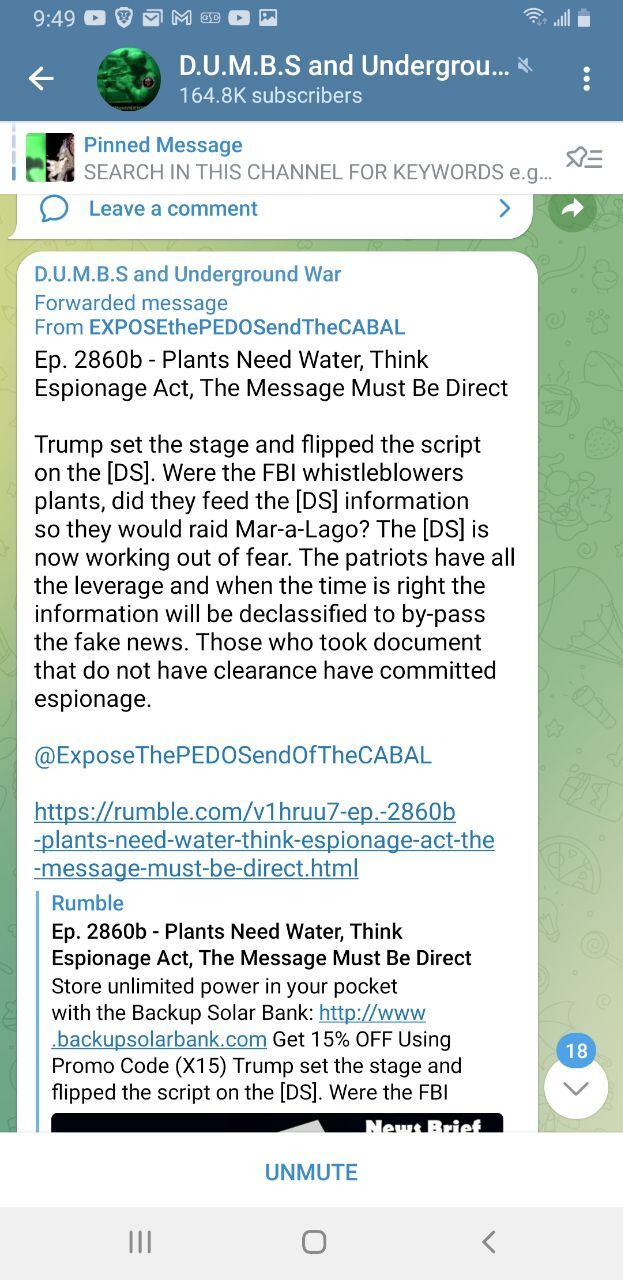Go to the Android home screen
Image resolution: width=623 pixels, height=1280 pixels.
tap(314, 1242)
